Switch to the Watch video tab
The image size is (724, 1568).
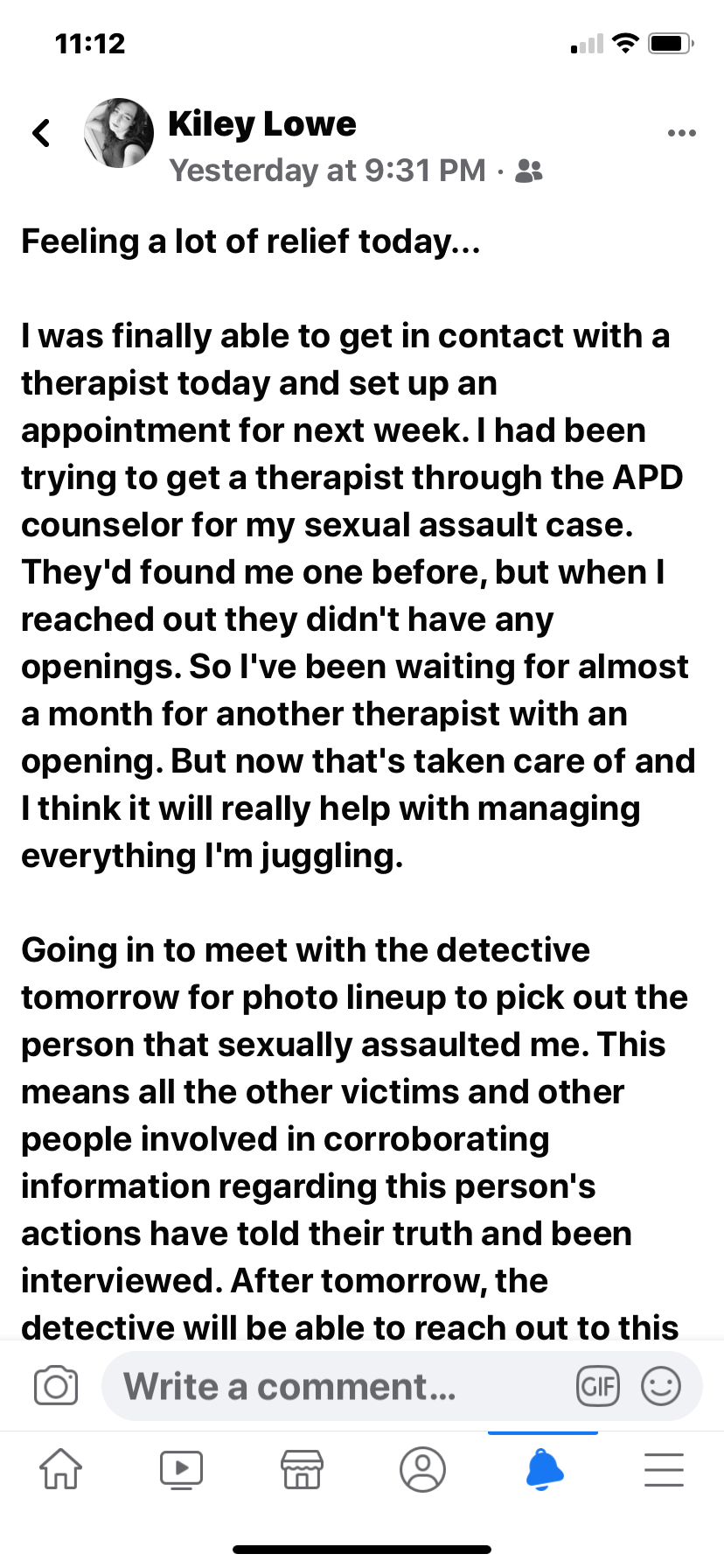click(x=182, y=1469)
